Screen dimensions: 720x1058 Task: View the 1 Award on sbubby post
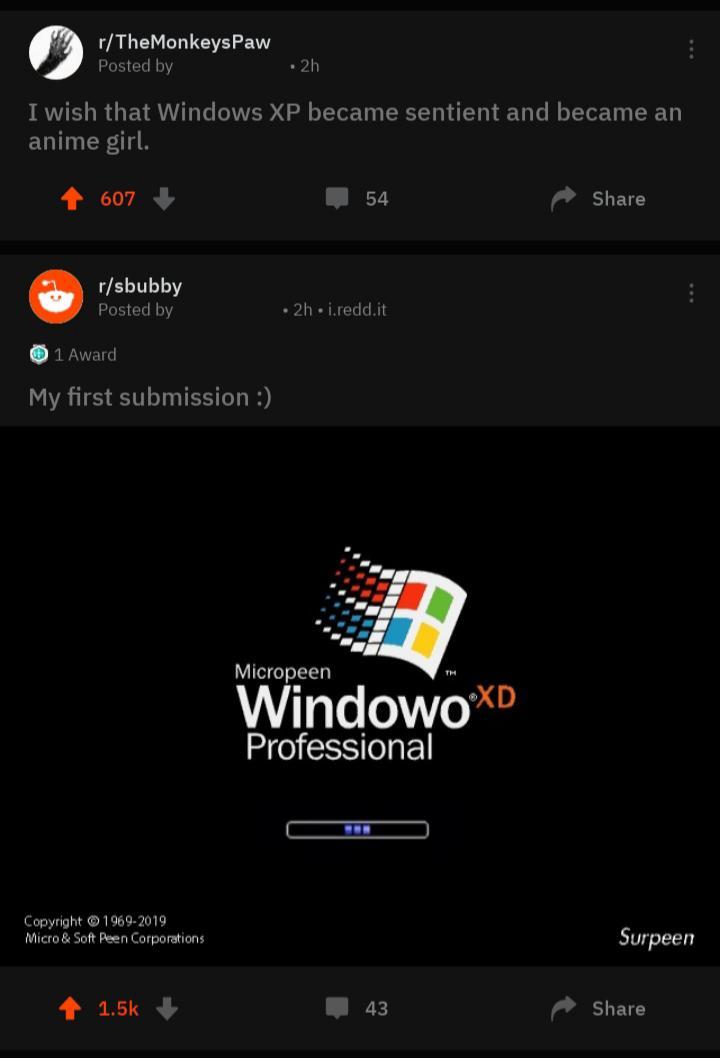click(73, 354)
